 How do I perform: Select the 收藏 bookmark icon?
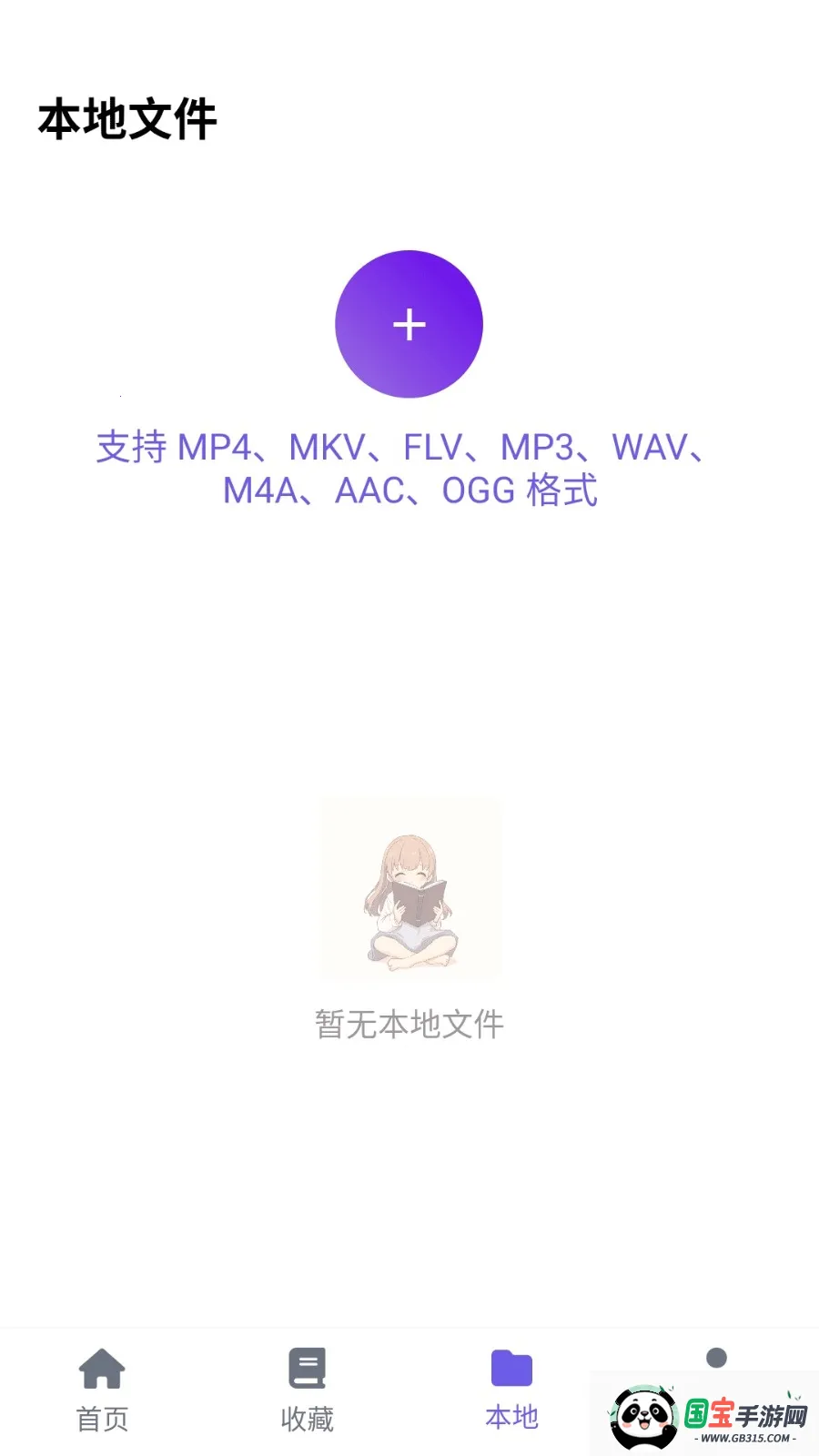tap(307, 1367)
